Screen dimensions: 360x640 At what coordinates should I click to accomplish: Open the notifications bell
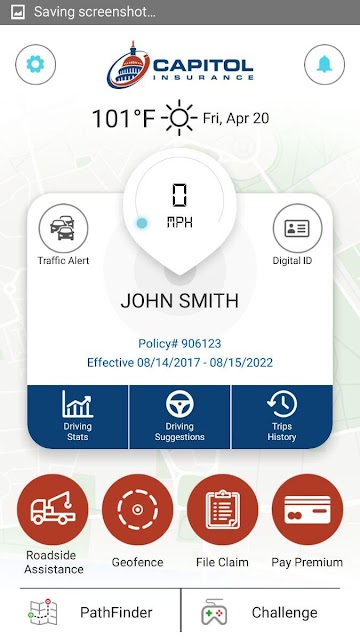point(324,64)
